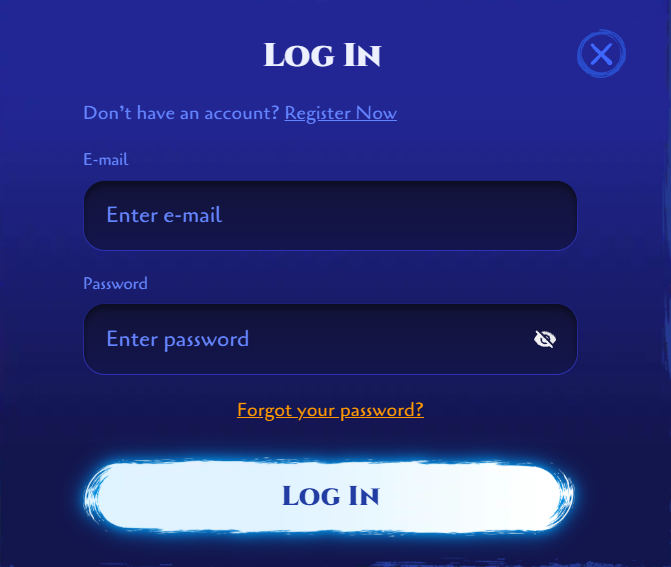This screenshot has width=671, height=567.
Task: Submit with the Log In button
Action: 330,496
